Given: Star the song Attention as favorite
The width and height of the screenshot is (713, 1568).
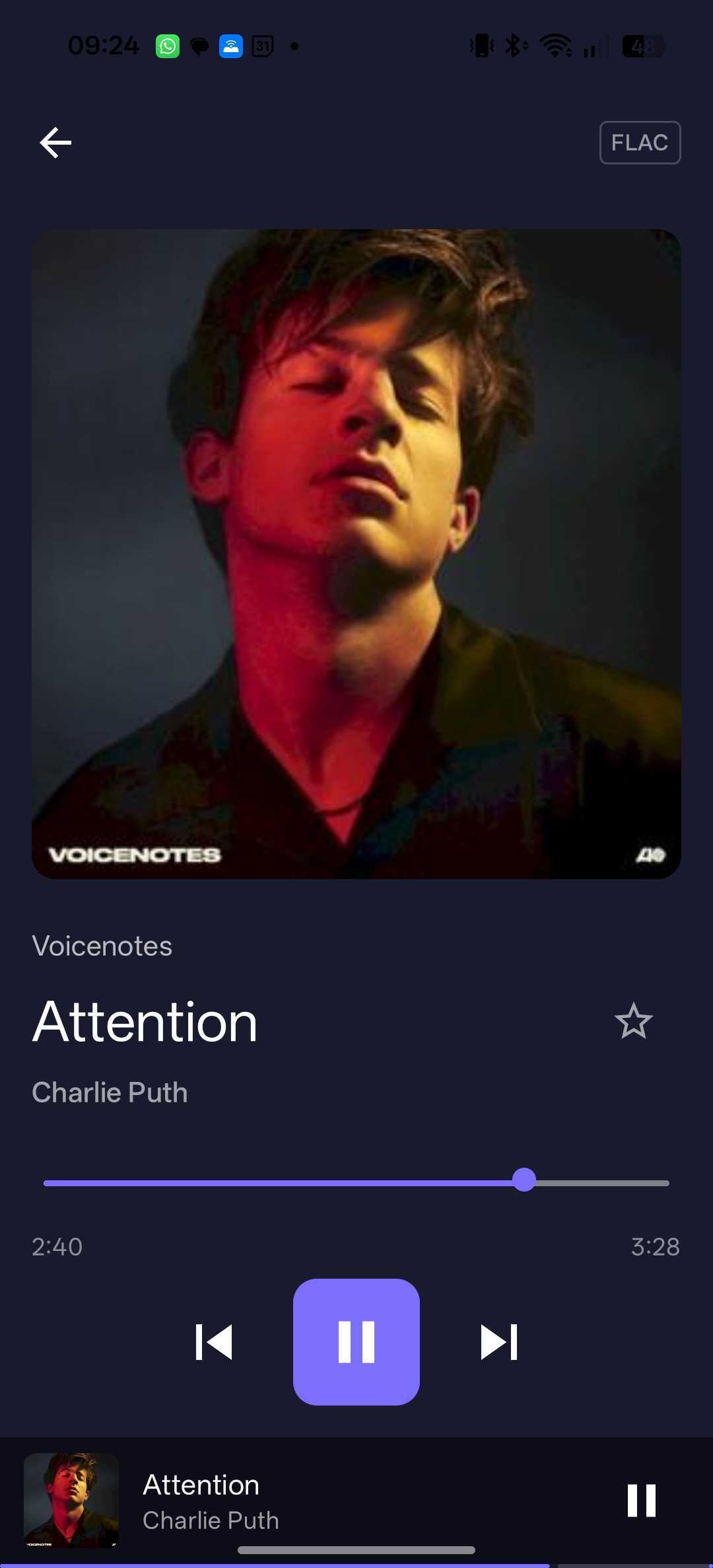Looking at the screenshot, I should 633,1021.
